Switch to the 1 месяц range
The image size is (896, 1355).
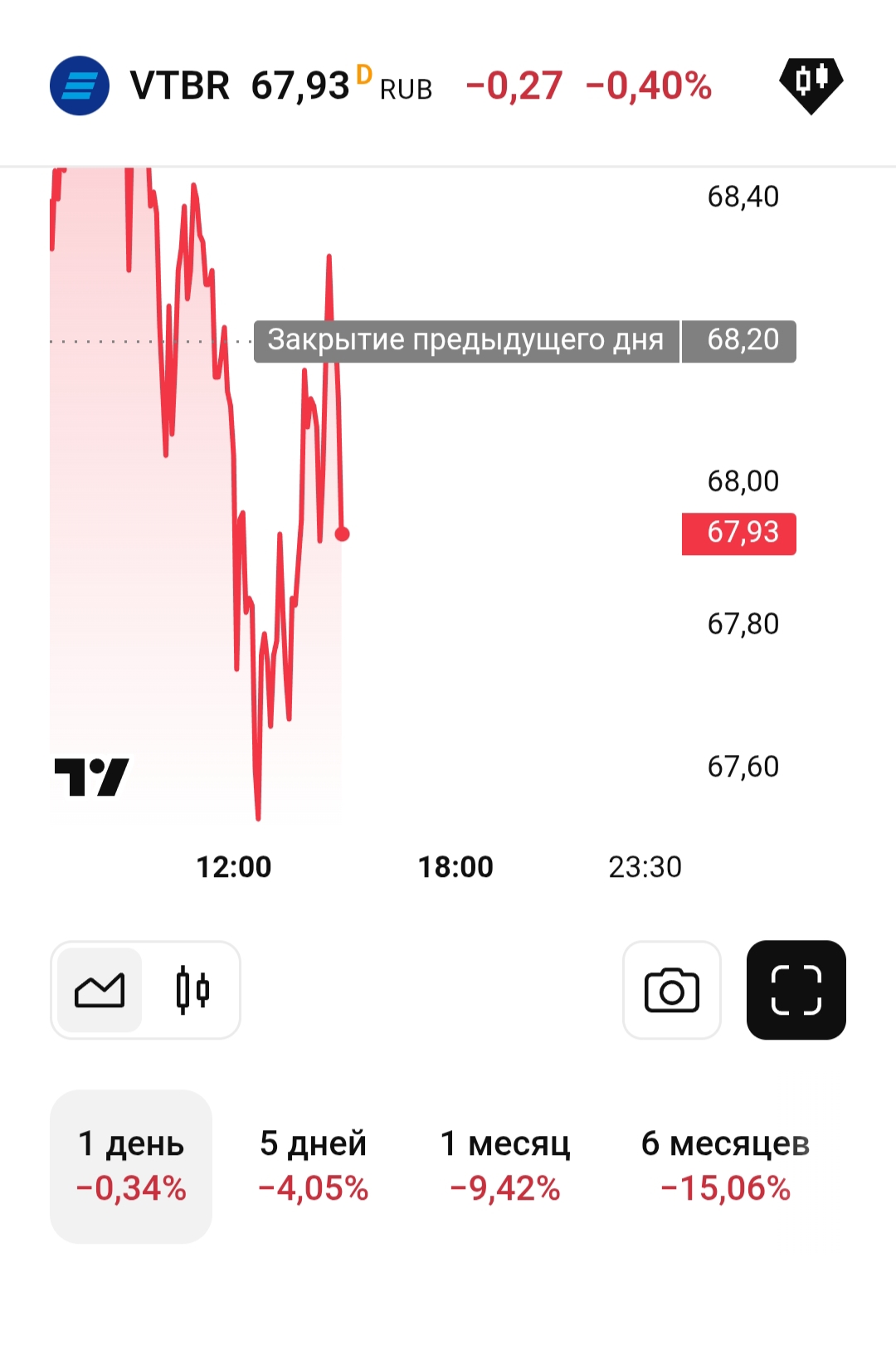[x=504, y=1166]
